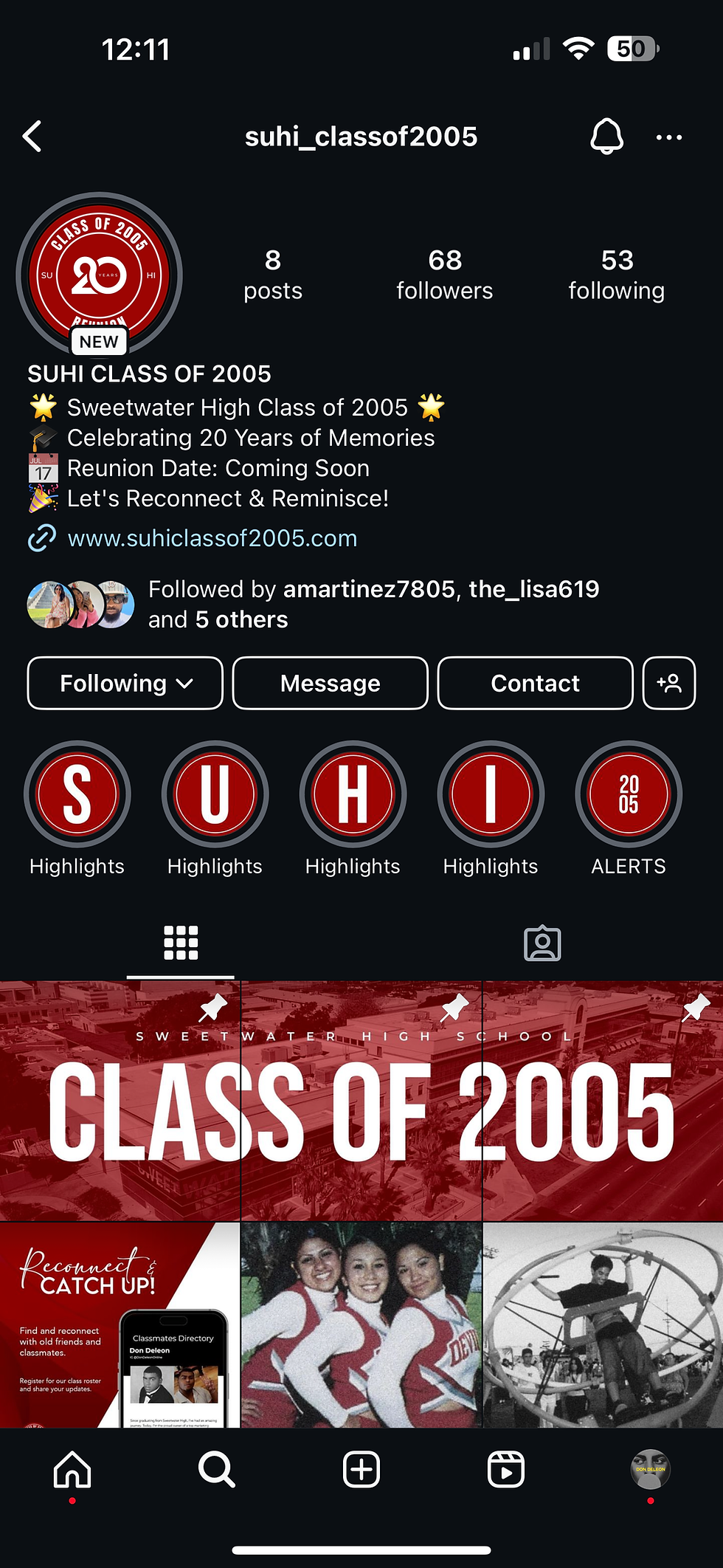Open the ALERTS highlight
Screen dimensions: 723x1568
pyautogui.click(x=628, y=794)
